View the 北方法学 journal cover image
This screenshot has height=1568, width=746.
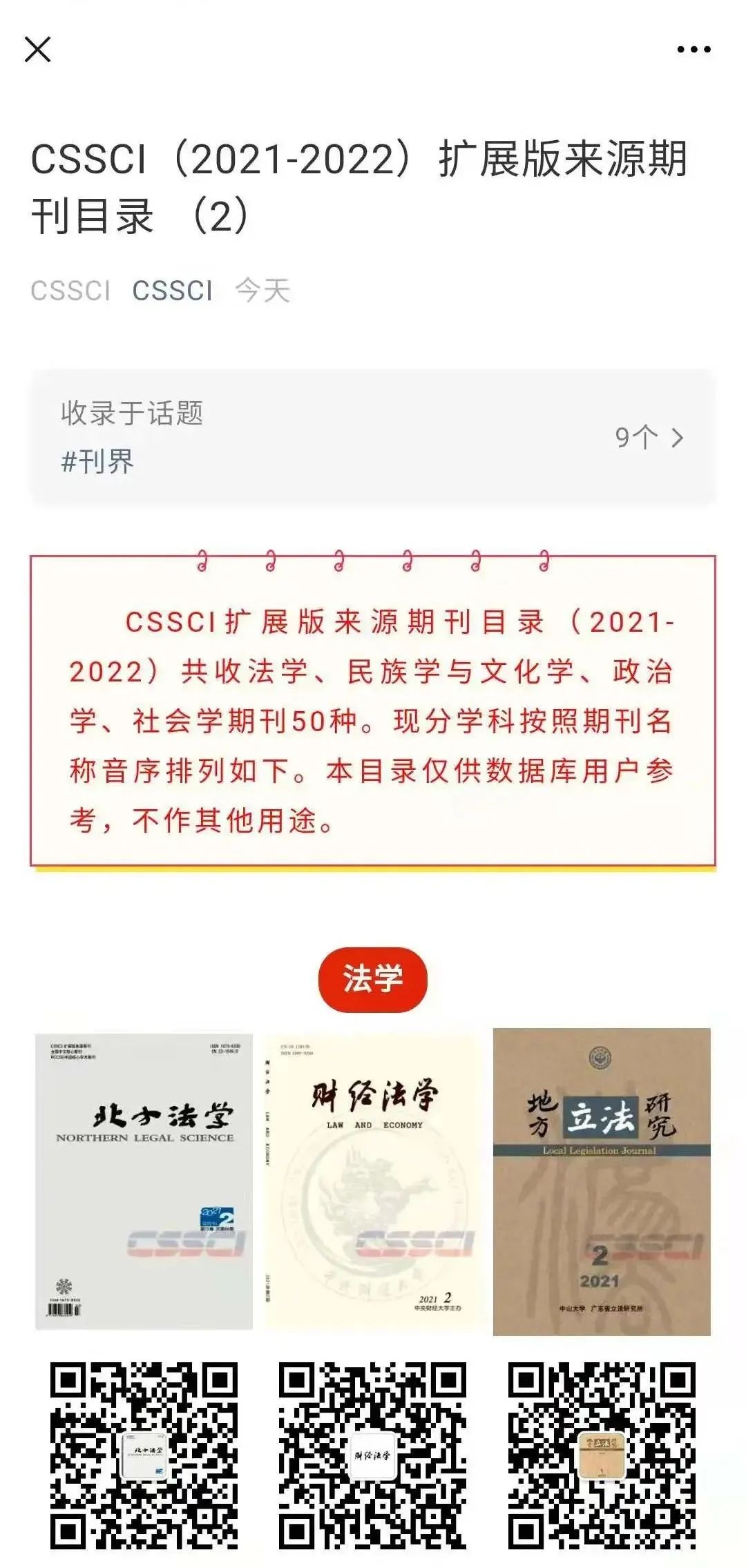(x=144, y=1181)
